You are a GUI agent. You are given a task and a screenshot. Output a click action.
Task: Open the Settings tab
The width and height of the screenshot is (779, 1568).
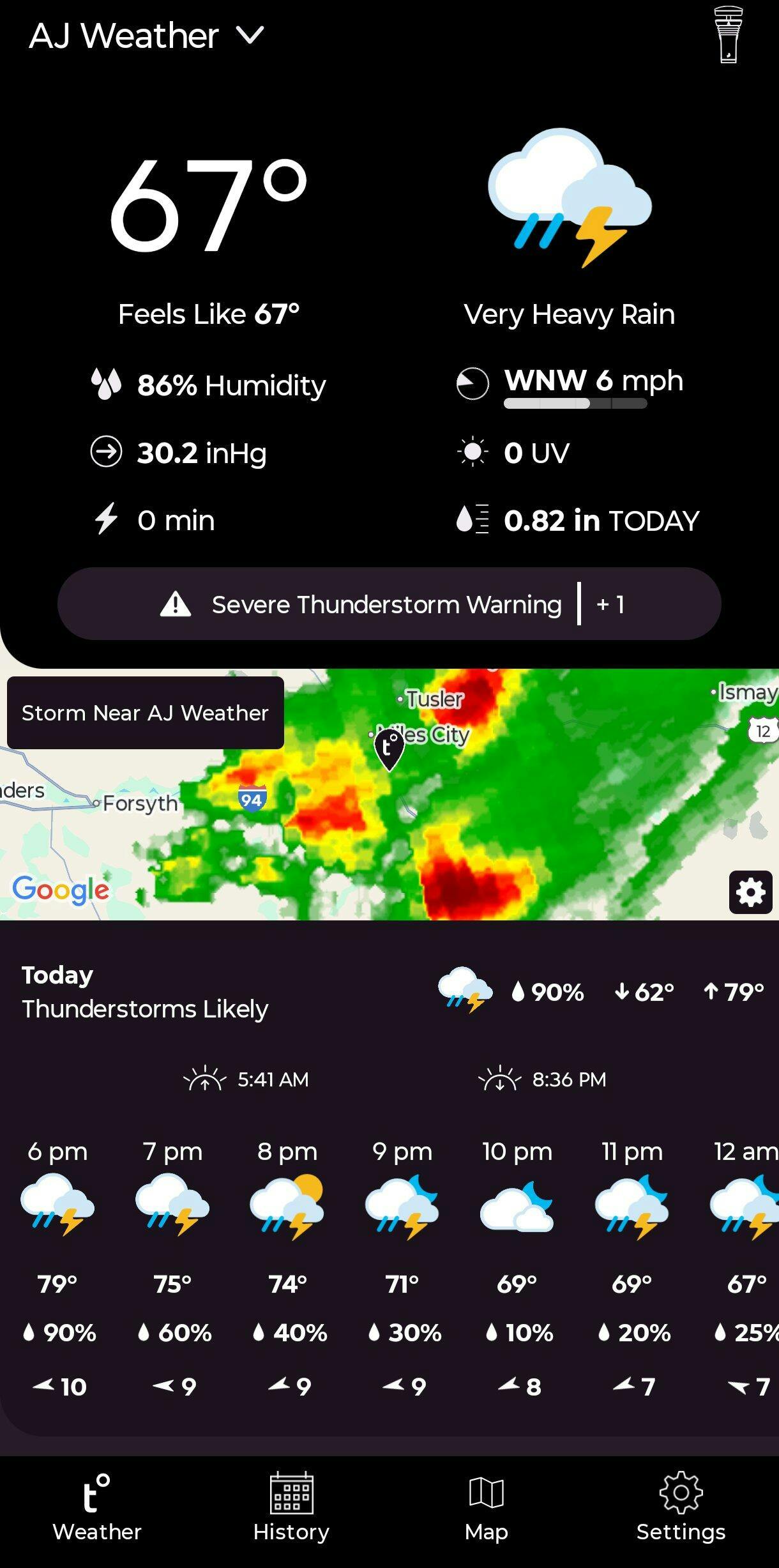coord(681,1507)
